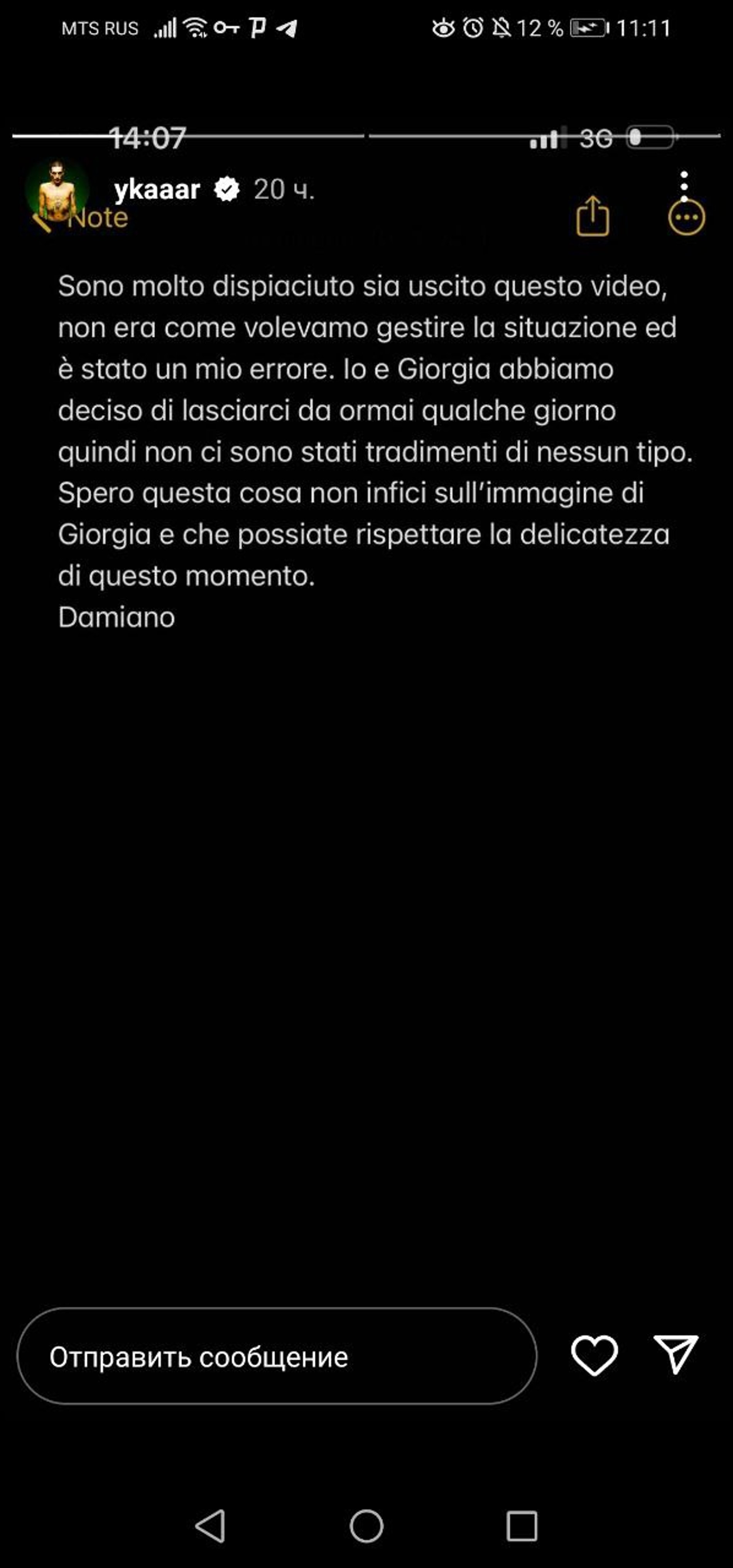Go to the home screen via system home
Screen dimensions: 733x1568
tap(366, 1527)
